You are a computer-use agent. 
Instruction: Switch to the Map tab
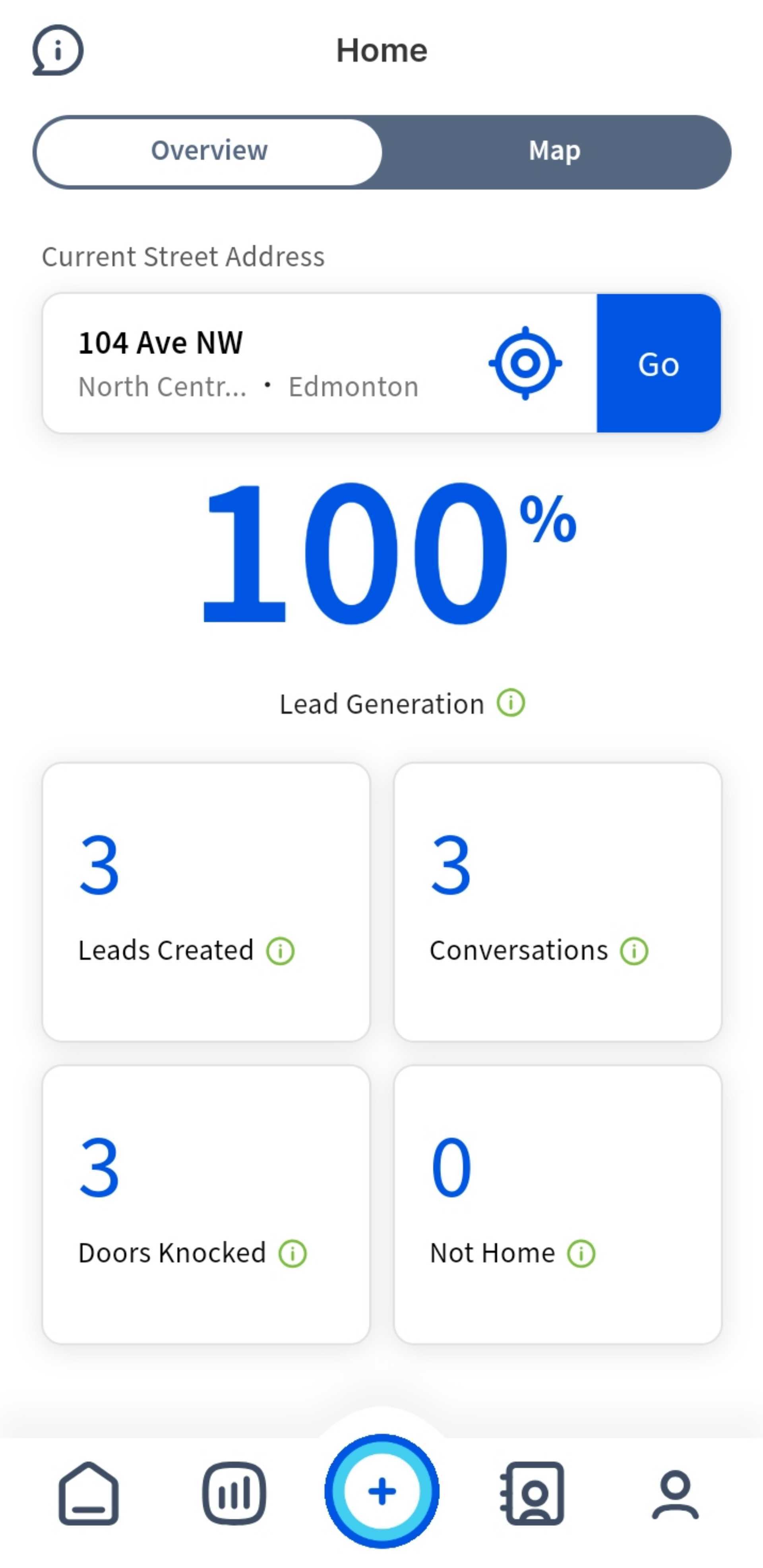[x=555, y=151]
